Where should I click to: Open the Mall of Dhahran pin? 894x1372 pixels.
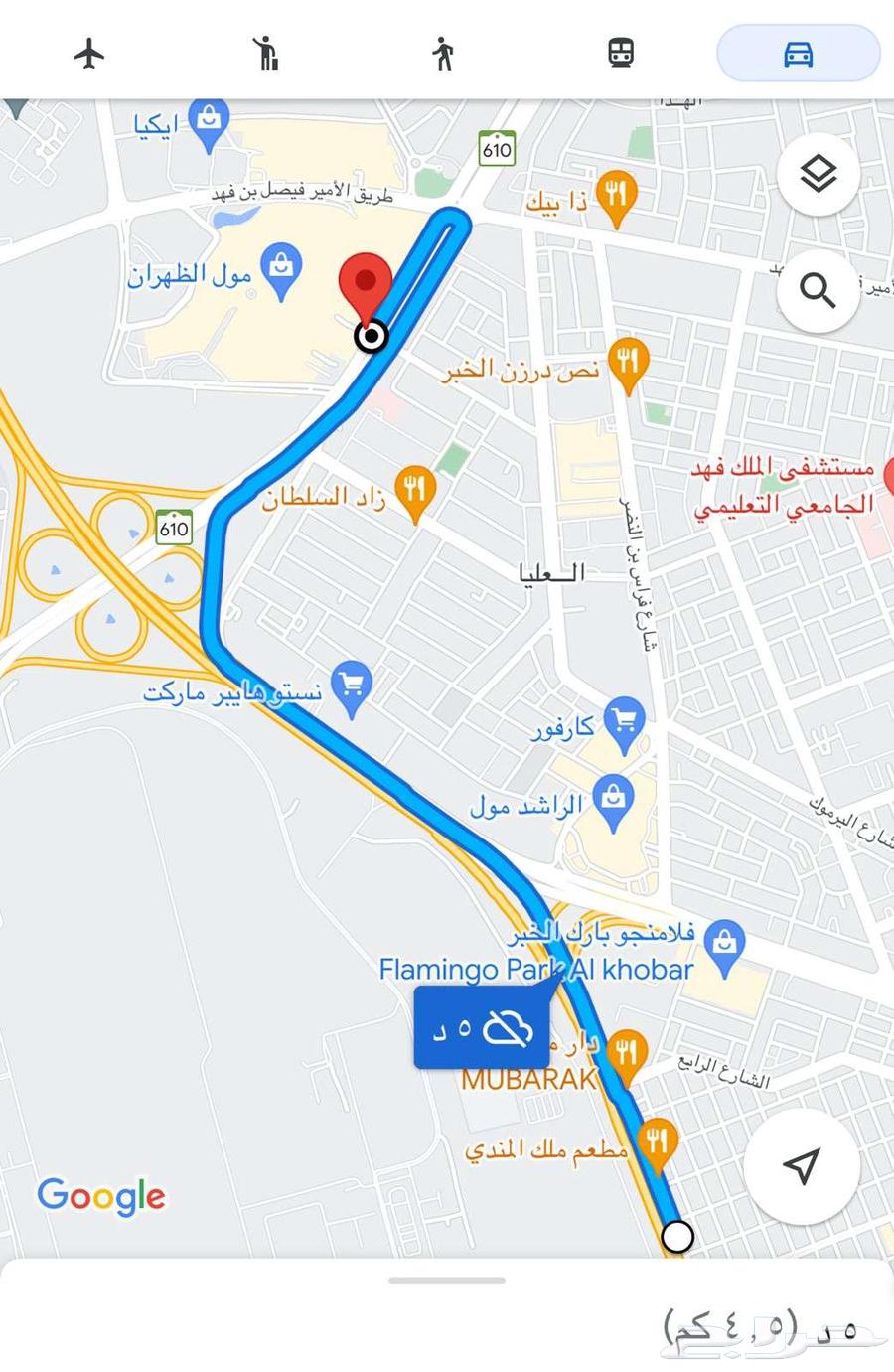point(281,270)
